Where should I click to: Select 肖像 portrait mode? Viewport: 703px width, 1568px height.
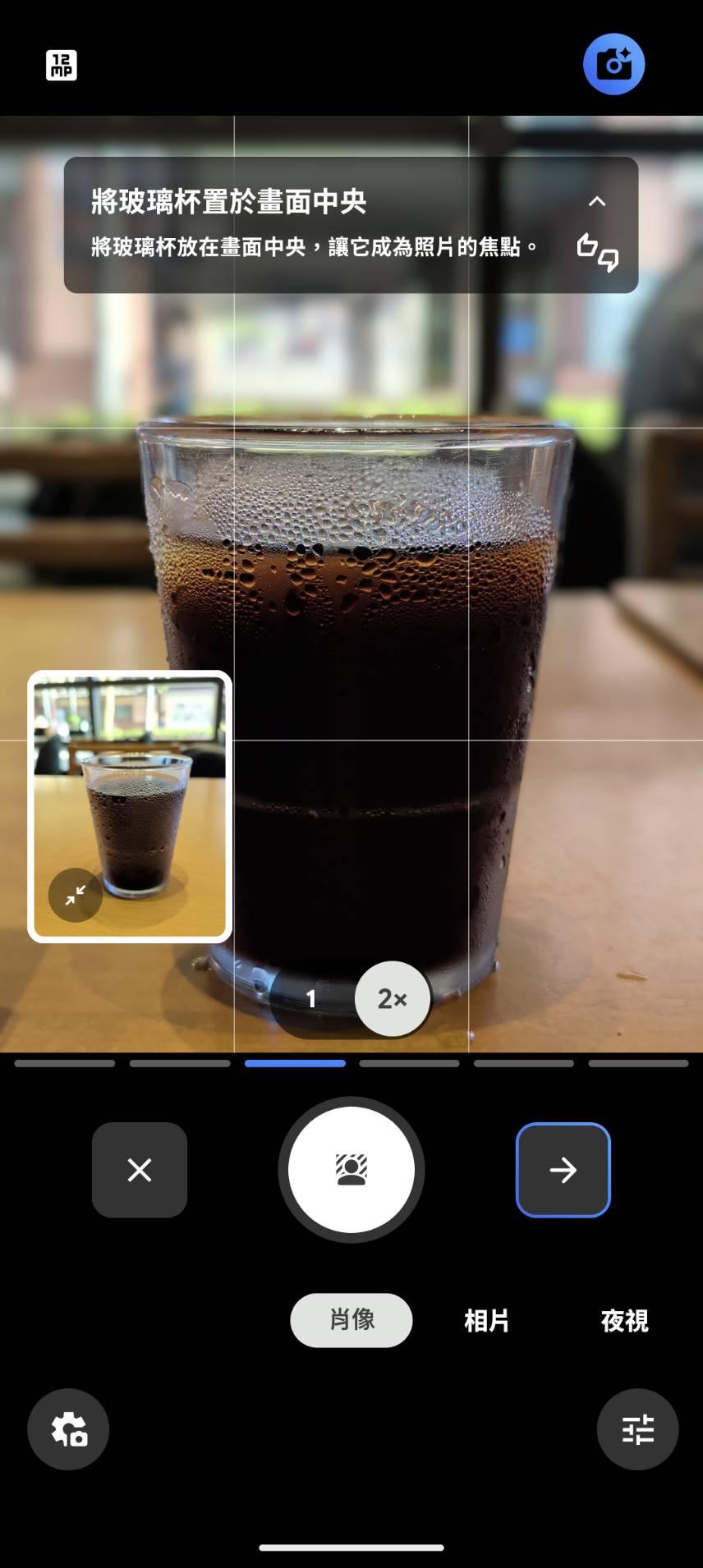[351, 1319]
